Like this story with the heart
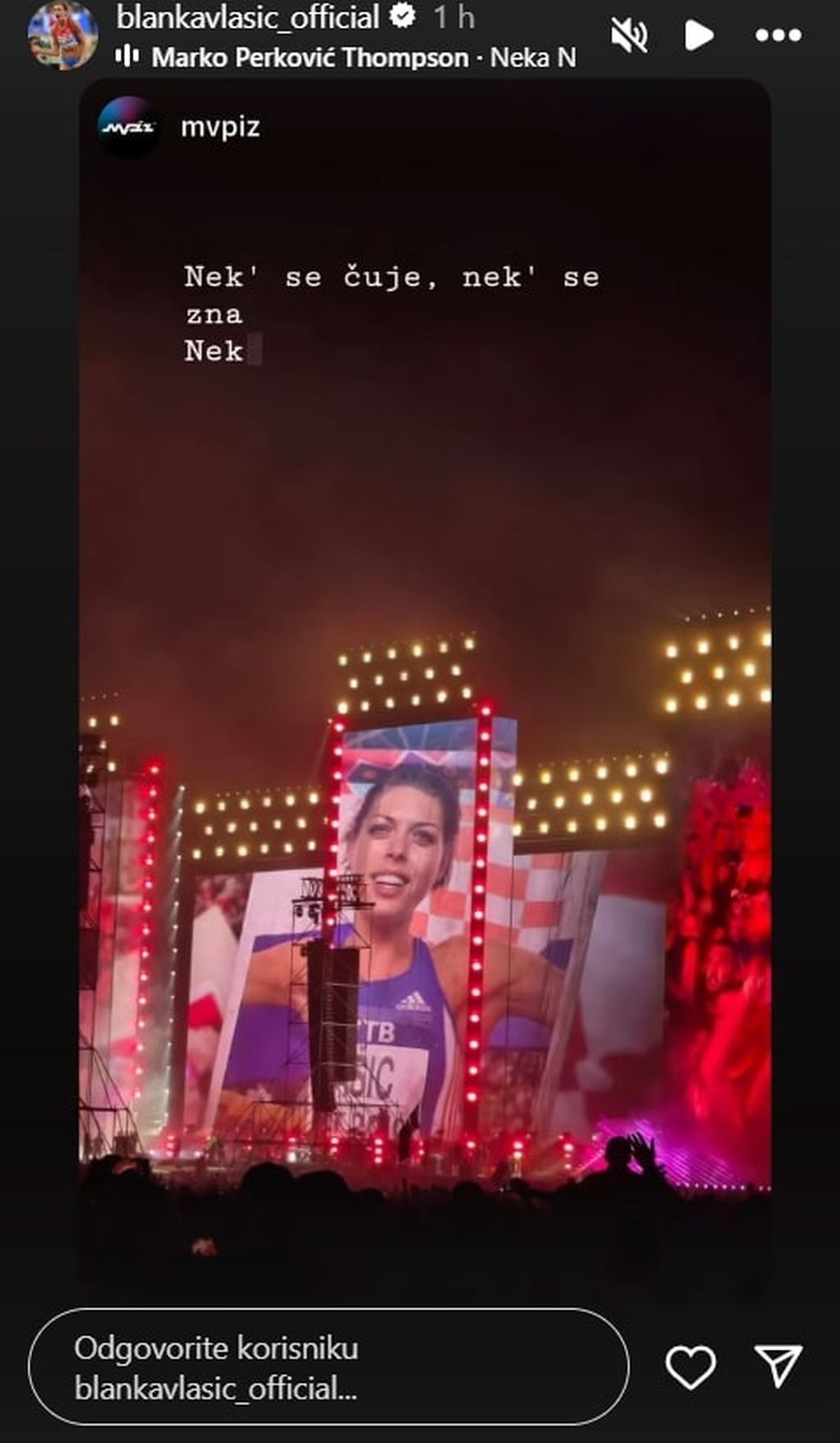The width and height of the screenshot is (840, 1443). (690, 1367)
